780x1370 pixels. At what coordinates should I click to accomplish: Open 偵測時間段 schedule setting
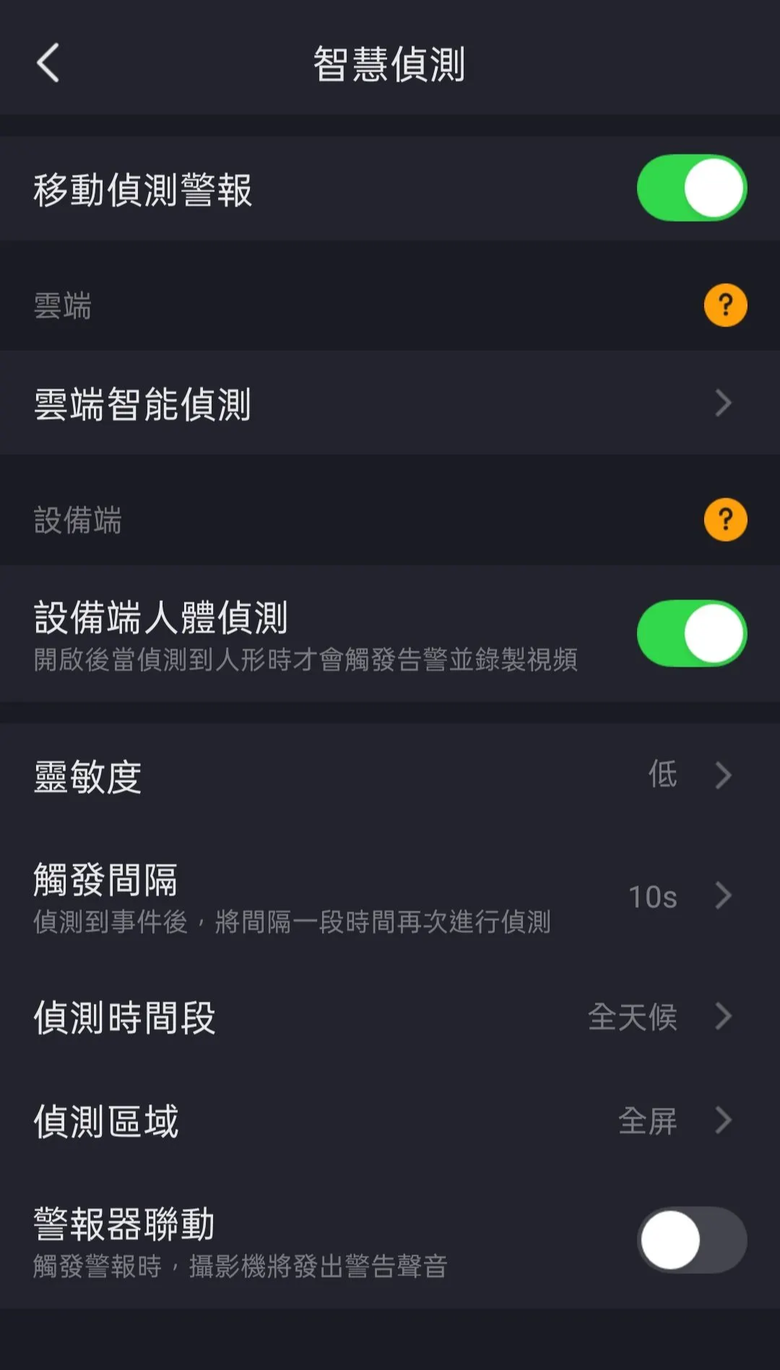(390, 1018)
